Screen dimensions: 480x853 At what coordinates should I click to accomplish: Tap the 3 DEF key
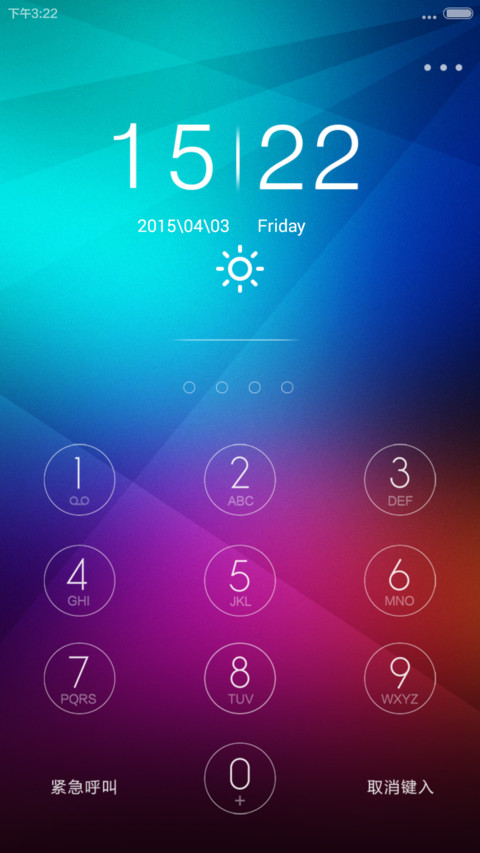coord(400,480)
